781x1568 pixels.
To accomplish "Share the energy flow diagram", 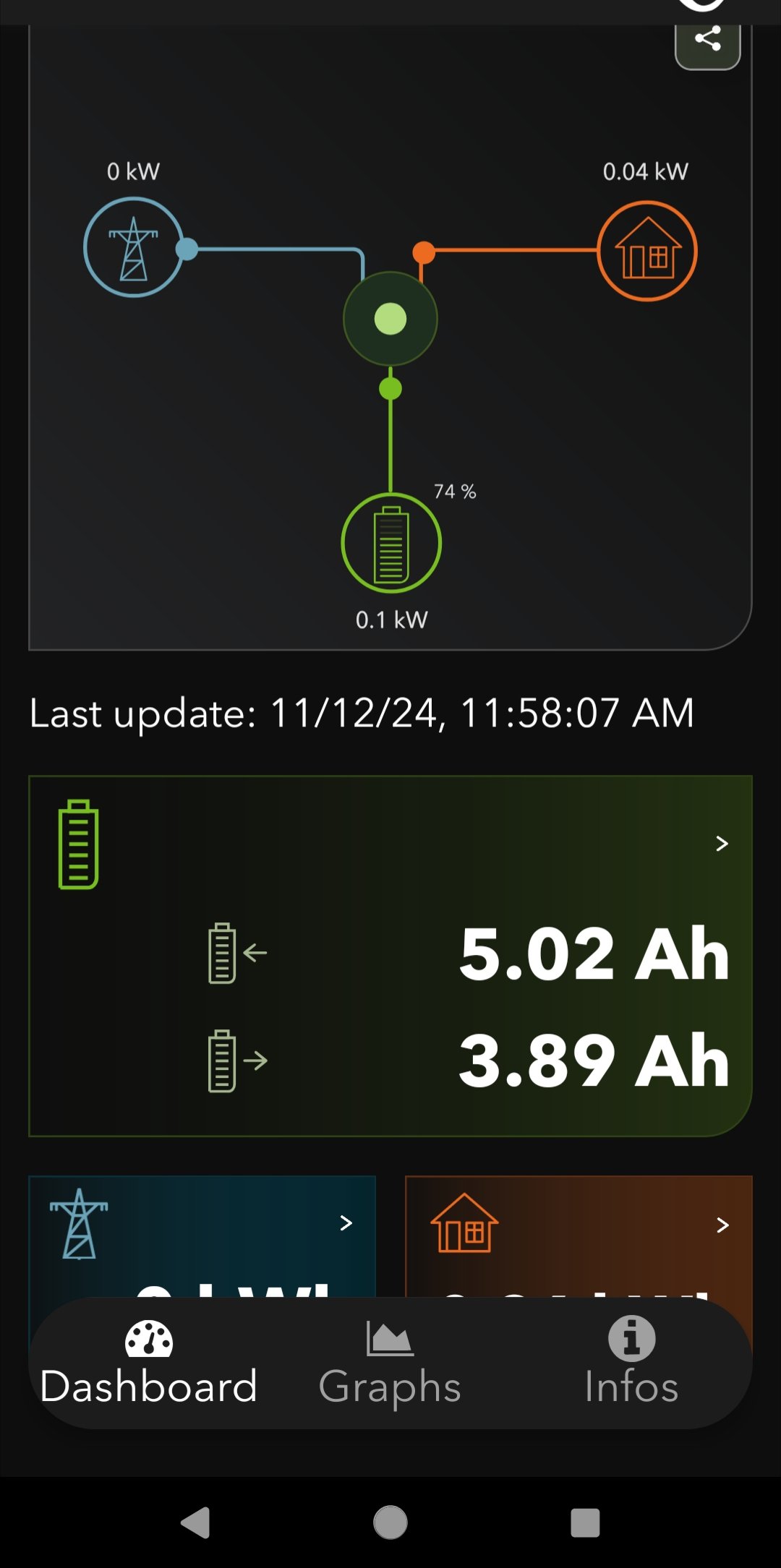I will pos(707,40).
